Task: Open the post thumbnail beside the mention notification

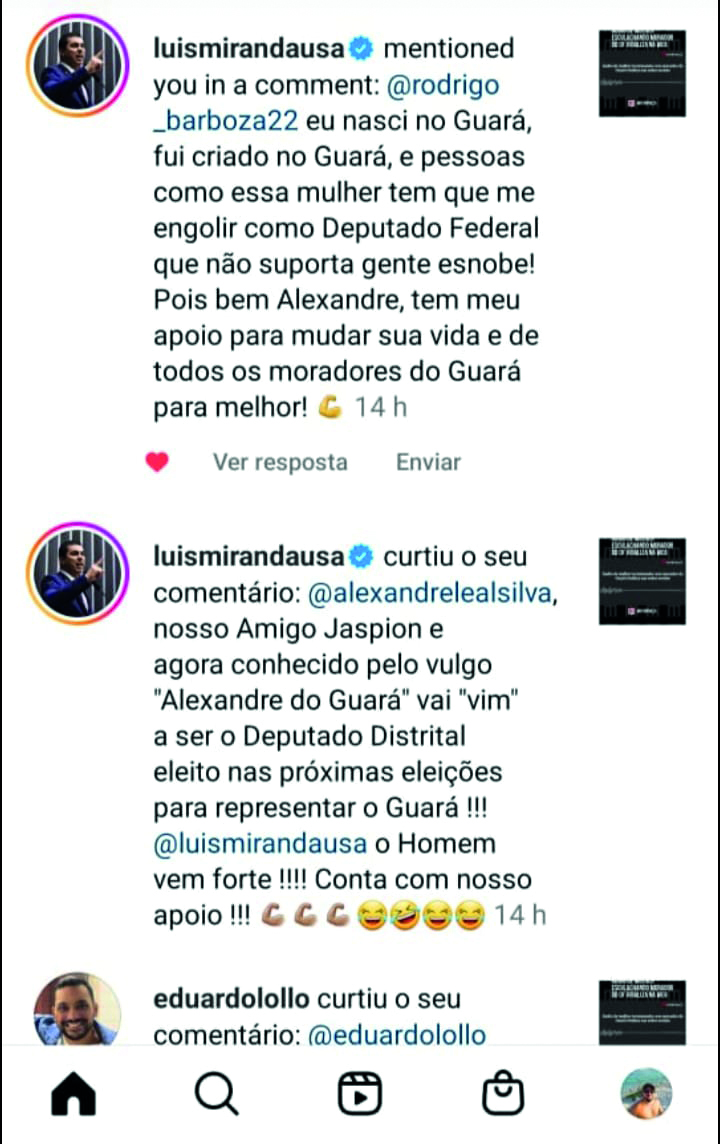Action: [642, 73]
